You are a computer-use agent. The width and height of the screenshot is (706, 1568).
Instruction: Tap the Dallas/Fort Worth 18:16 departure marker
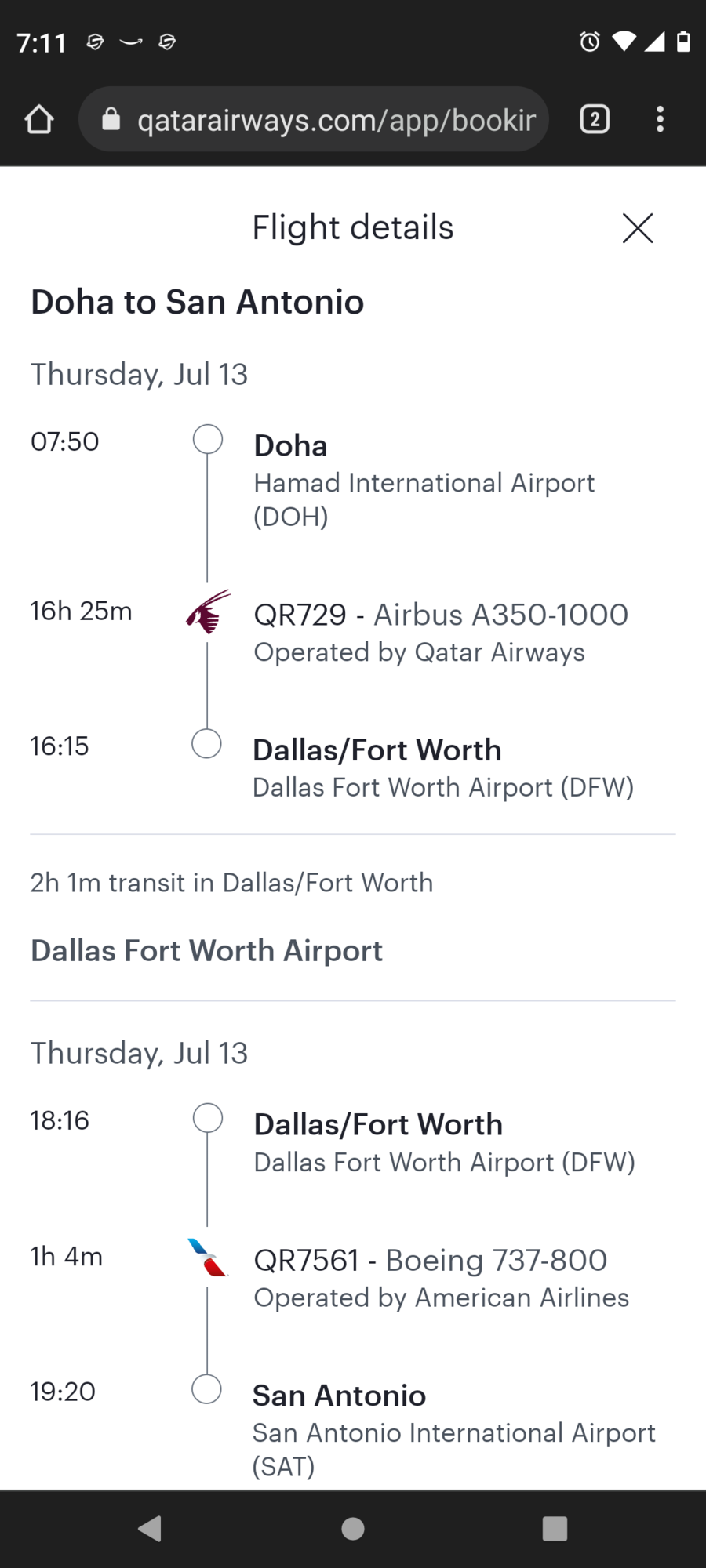(208, 1116)
